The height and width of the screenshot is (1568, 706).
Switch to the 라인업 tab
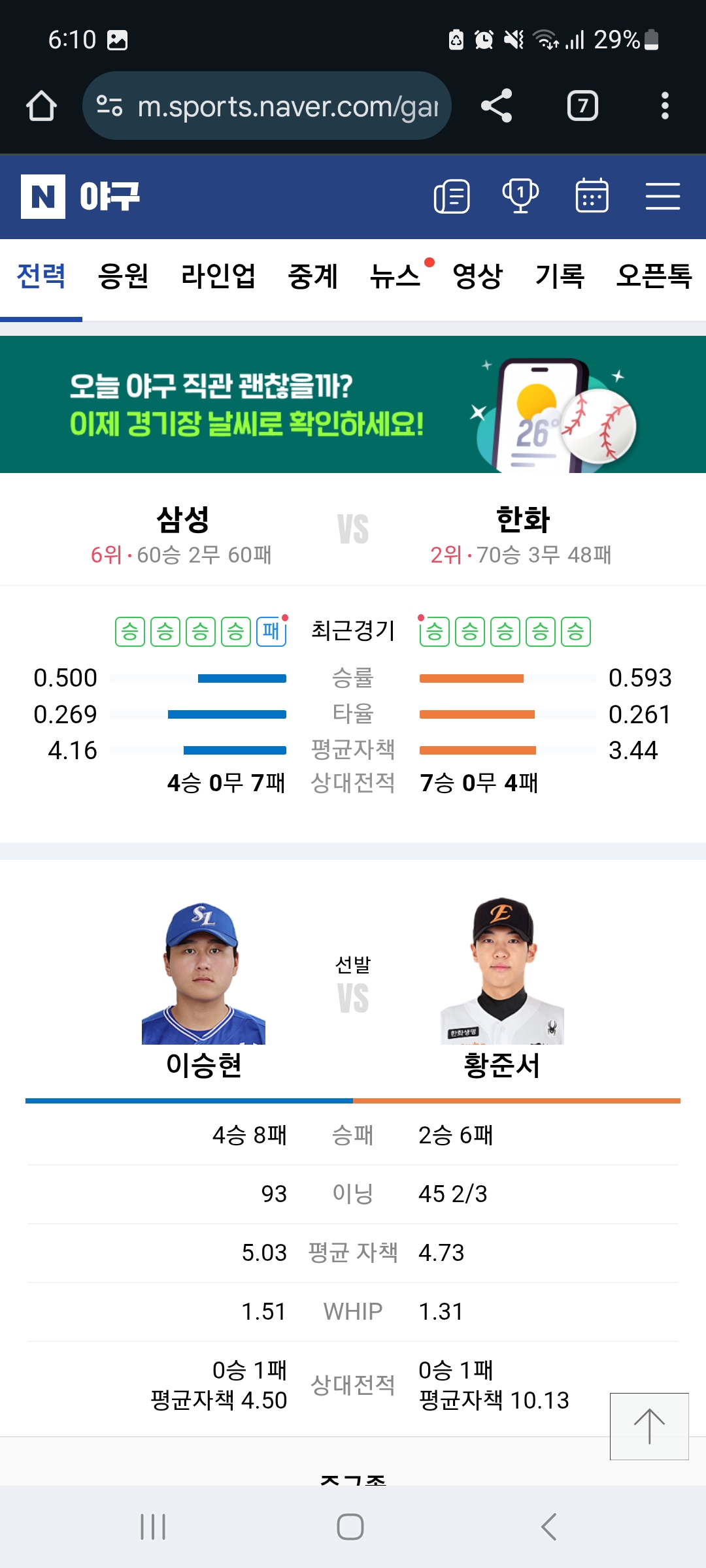point(218,276)
